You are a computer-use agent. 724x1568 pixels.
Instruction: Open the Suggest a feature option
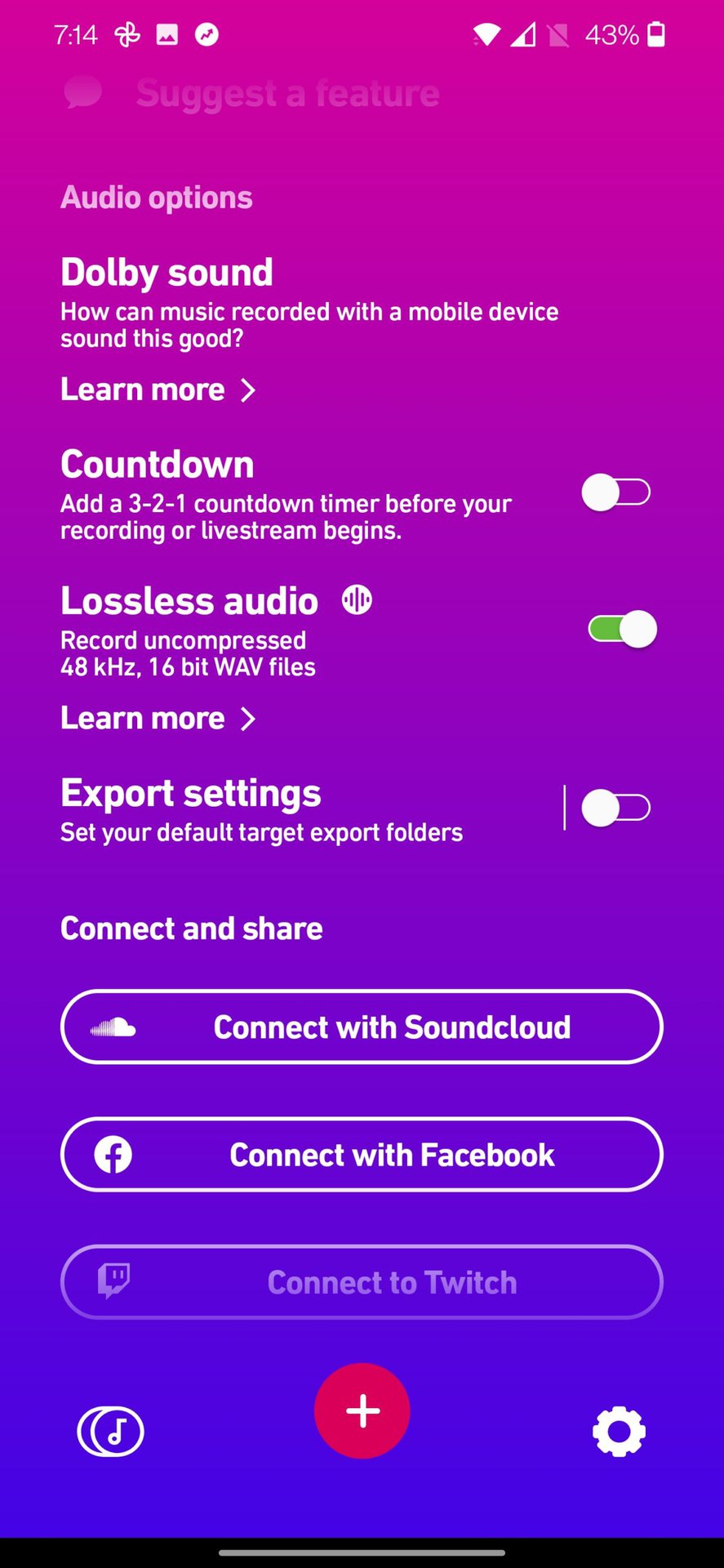tap(286, 93)
